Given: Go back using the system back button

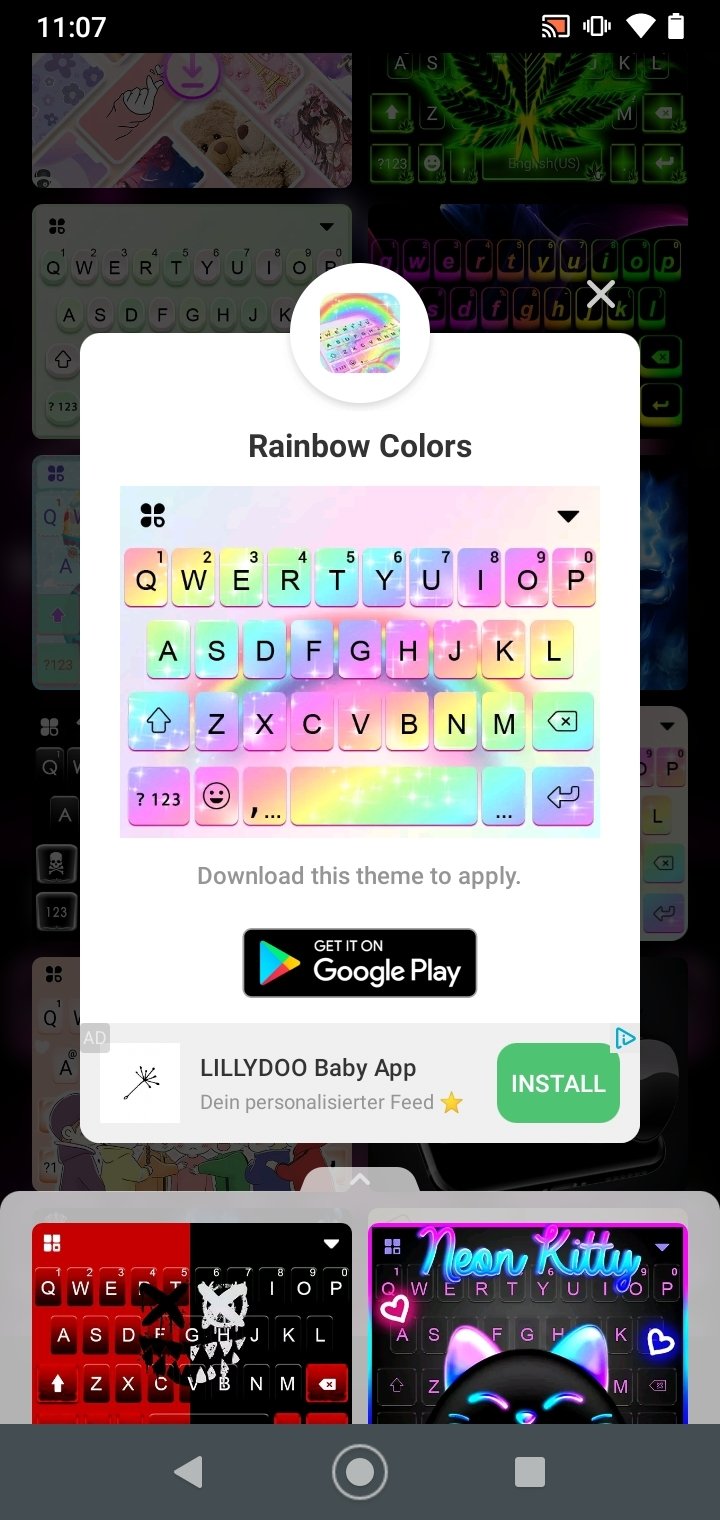Looking at the screenshot, I should pyautogui.click(x=188, y=1472).
